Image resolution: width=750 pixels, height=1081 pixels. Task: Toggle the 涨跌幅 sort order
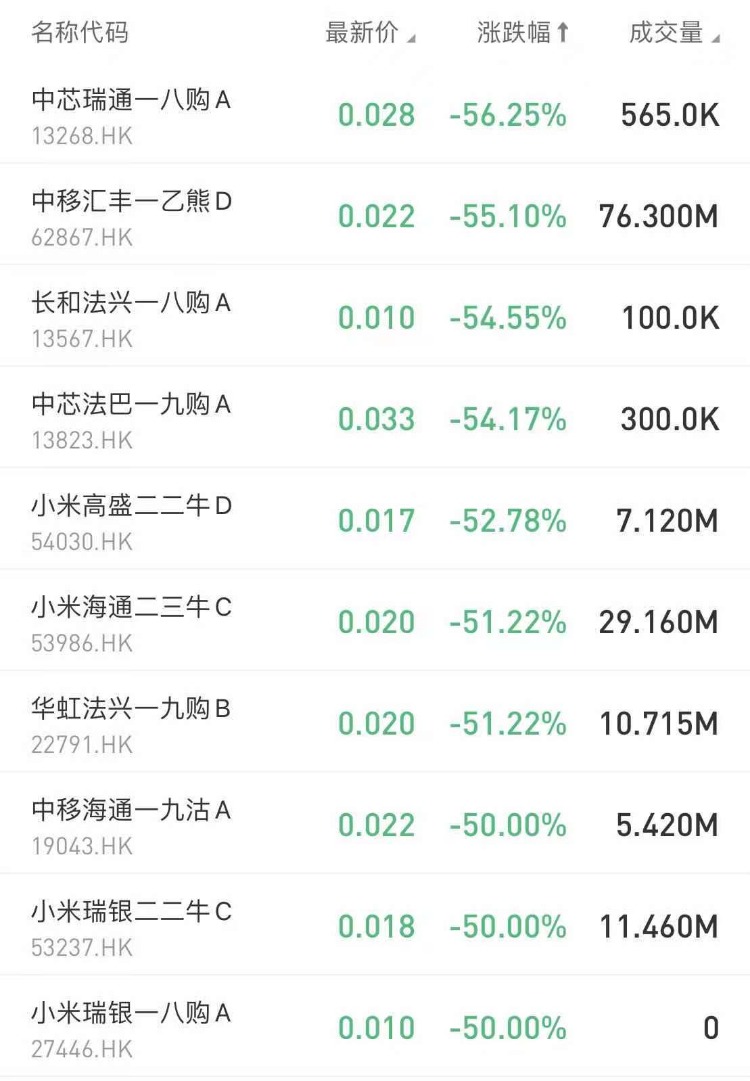click(x=523, y=33)
